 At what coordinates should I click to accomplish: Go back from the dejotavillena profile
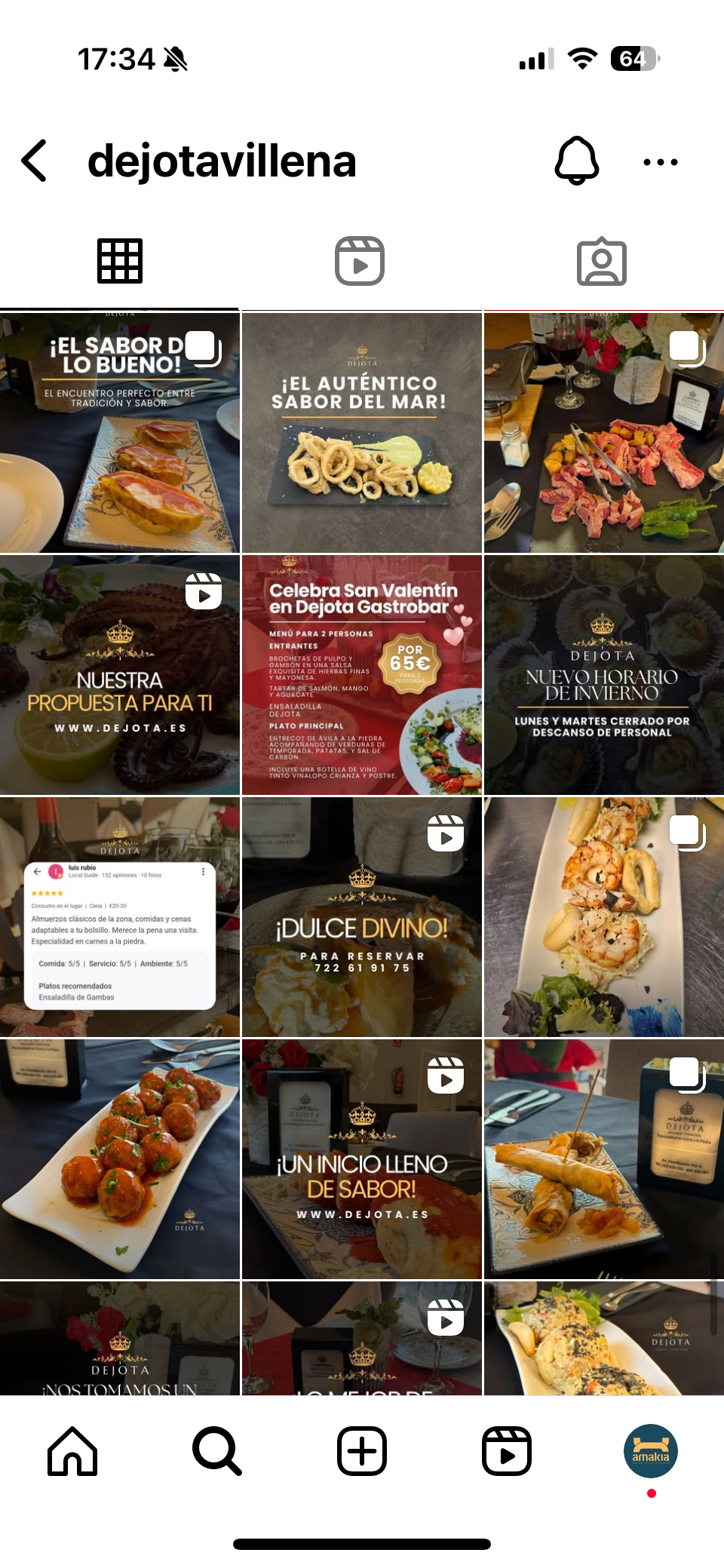pyautogui.click(x=35, y=161)
